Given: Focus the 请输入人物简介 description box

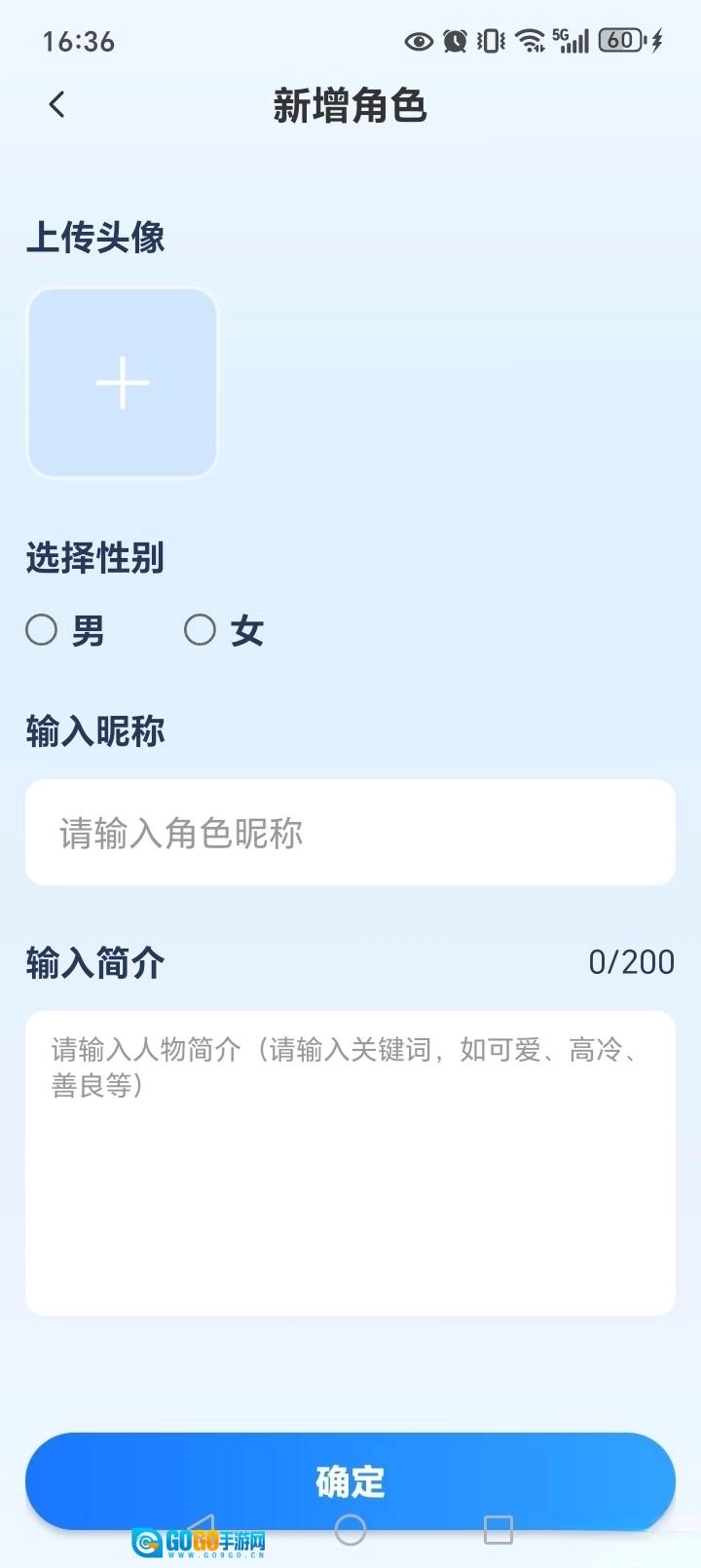Looking at the screenshot, I should coord(350,1163).
